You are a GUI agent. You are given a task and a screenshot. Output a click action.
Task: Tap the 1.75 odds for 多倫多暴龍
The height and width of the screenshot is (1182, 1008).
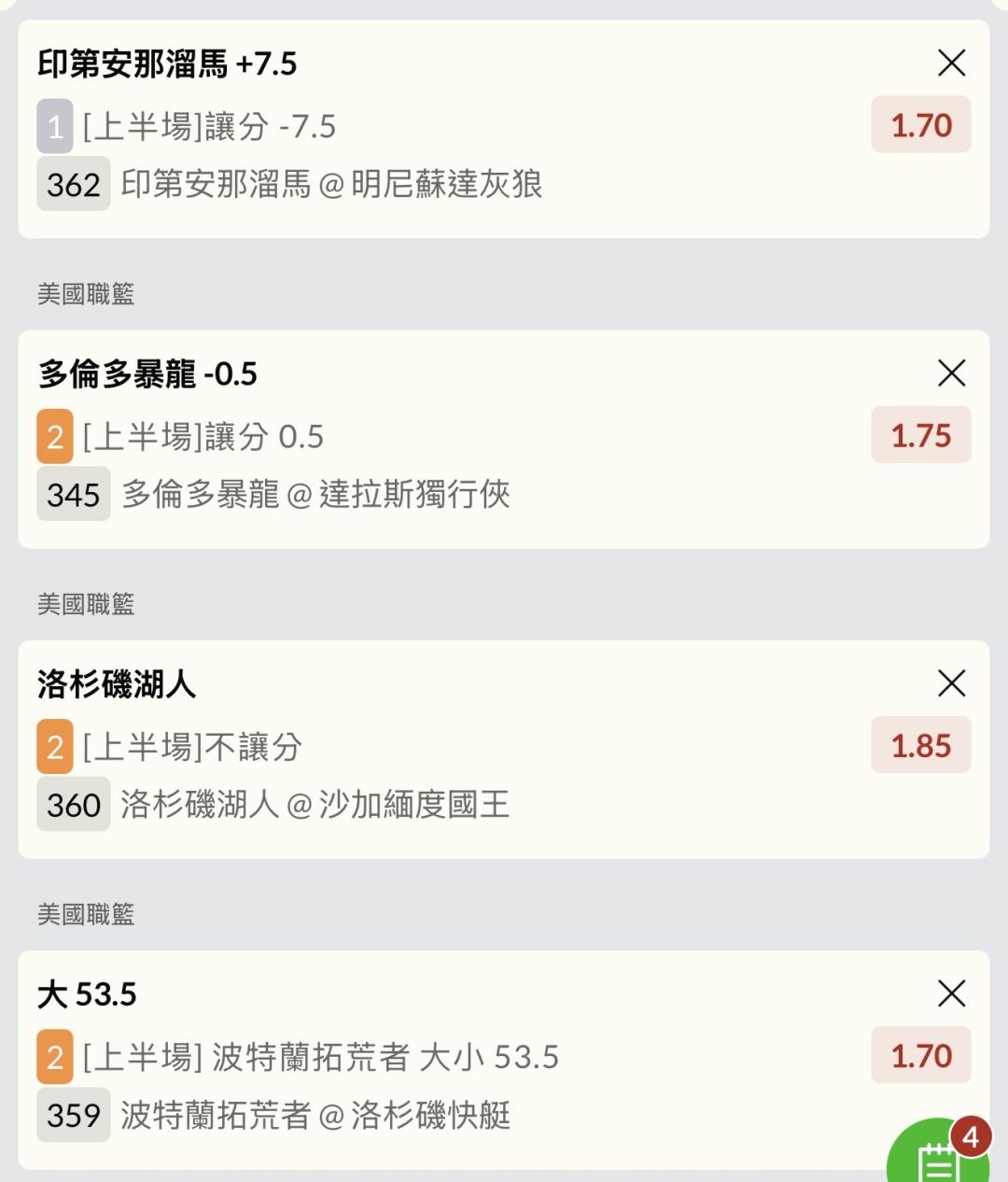(x=920, y=435)
